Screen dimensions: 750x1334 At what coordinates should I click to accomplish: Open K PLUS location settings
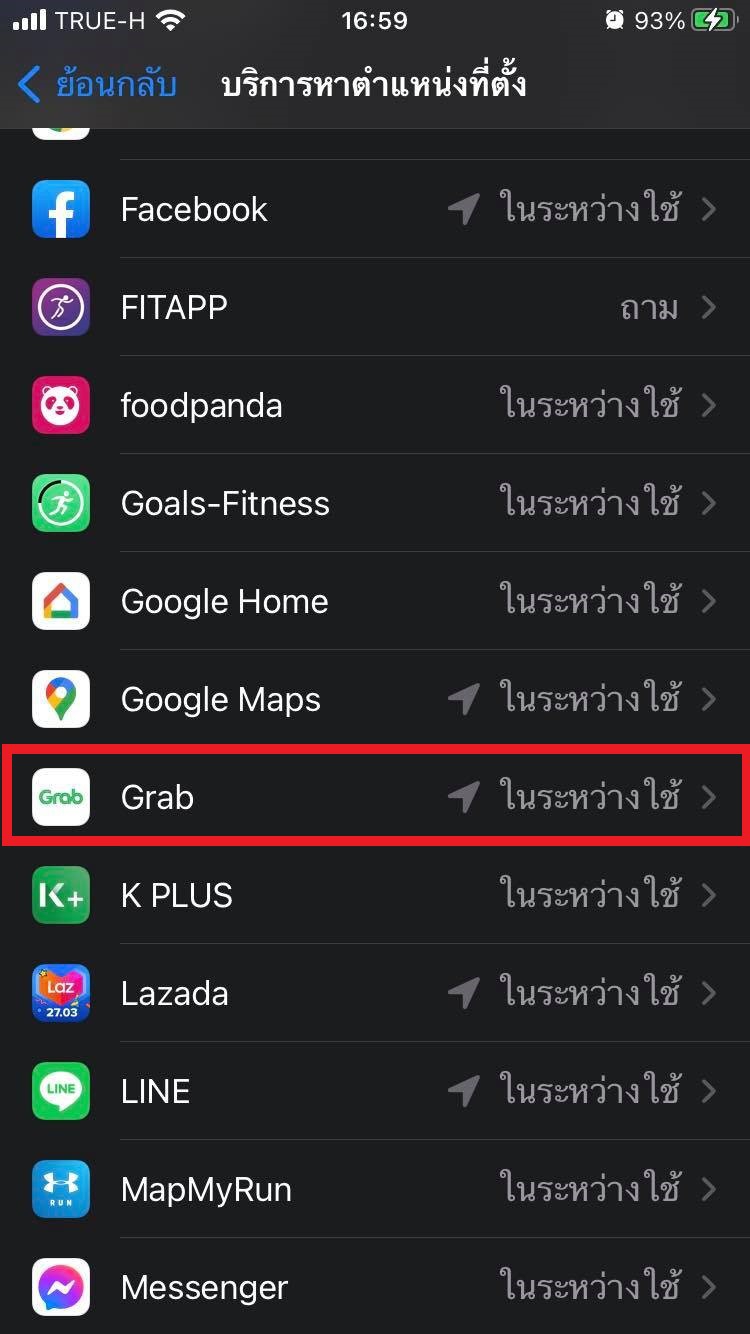click(375, 895)
